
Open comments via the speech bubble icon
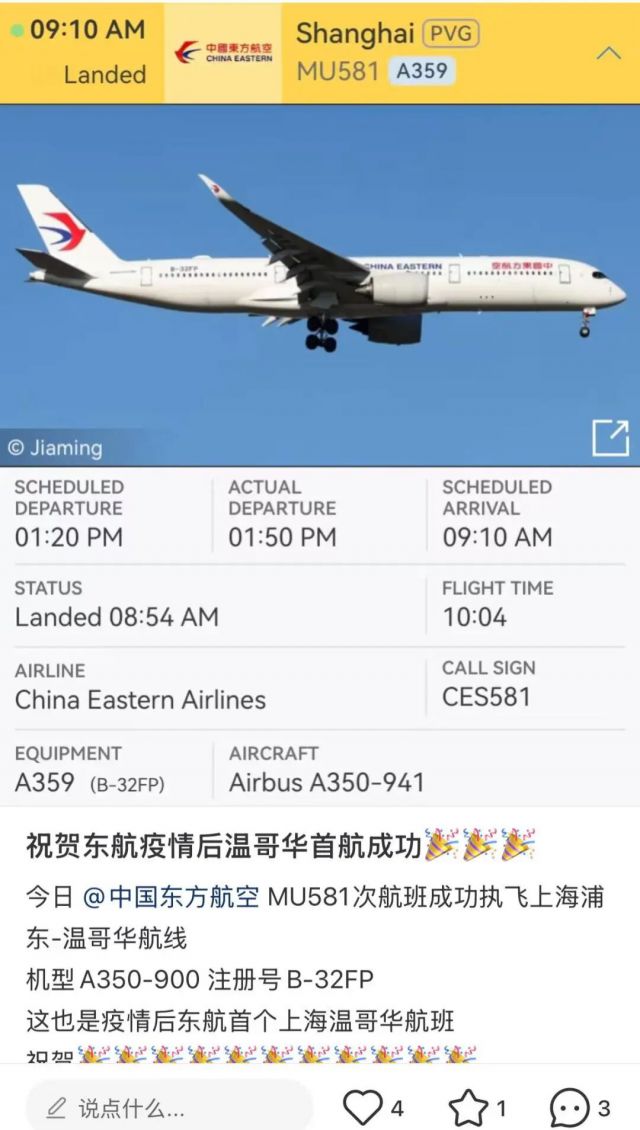[x=570, y=1107]
